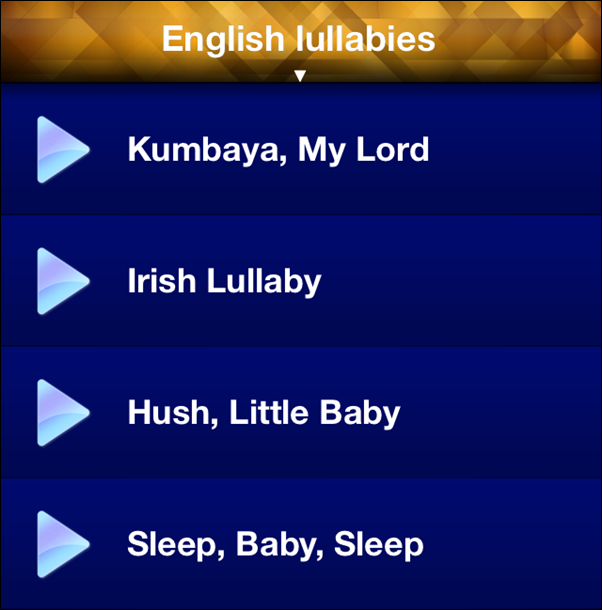602x610 pixels.
Task: Play Sleep, Baby, Sleep
Action: [x=62, y=545]
